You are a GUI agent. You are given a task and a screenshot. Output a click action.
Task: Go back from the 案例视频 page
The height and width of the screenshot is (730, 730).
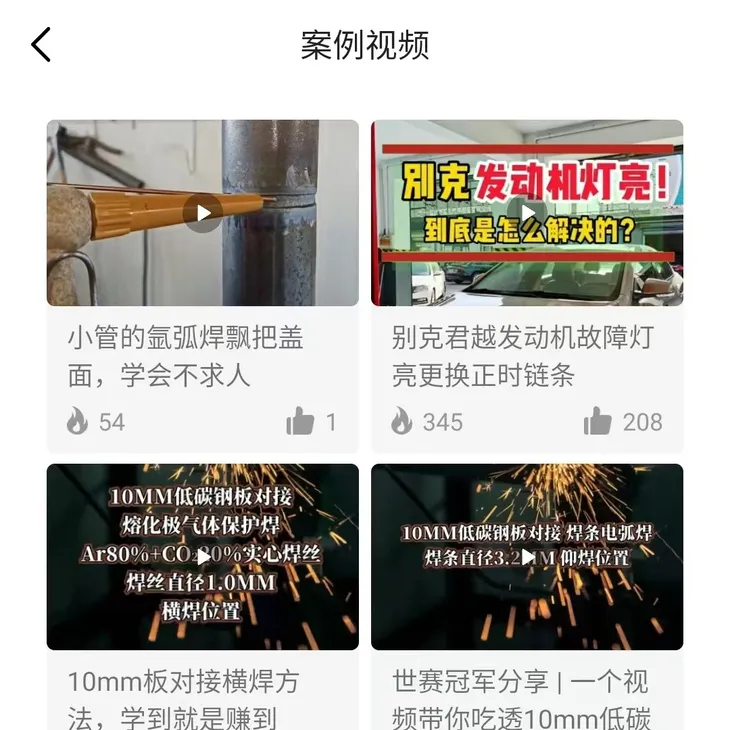tap(41, 45)
